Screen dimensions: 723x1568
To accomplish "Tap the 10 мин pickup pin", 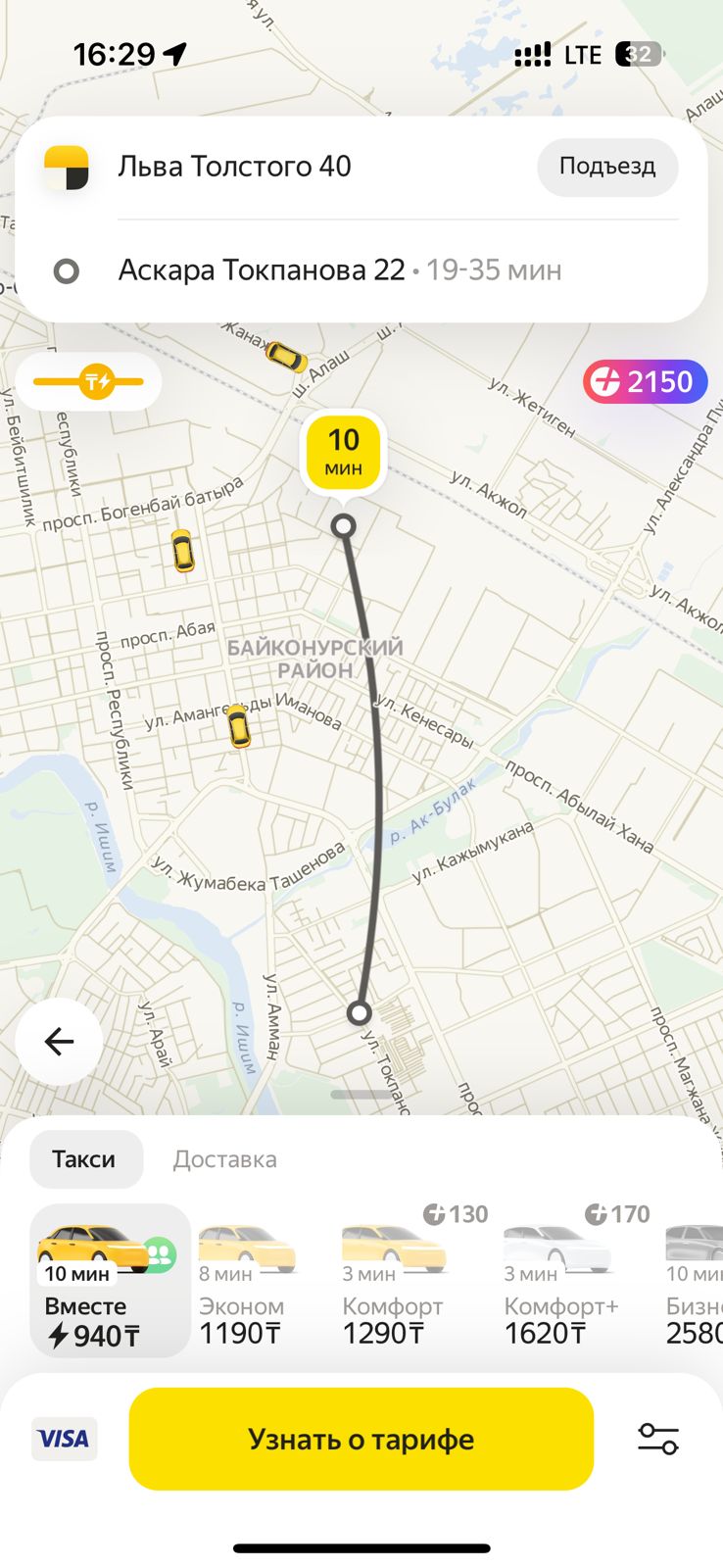I will 343,452.
